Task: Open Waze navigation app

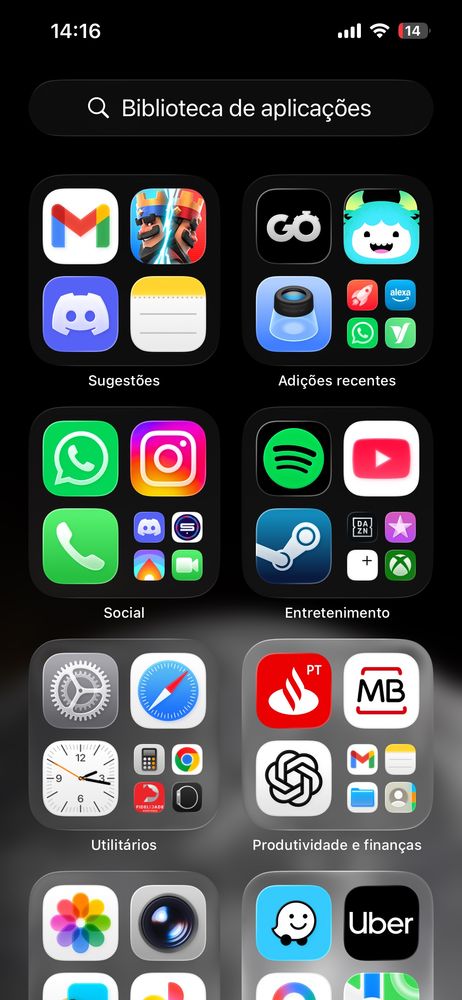Action: click(294, 922)
